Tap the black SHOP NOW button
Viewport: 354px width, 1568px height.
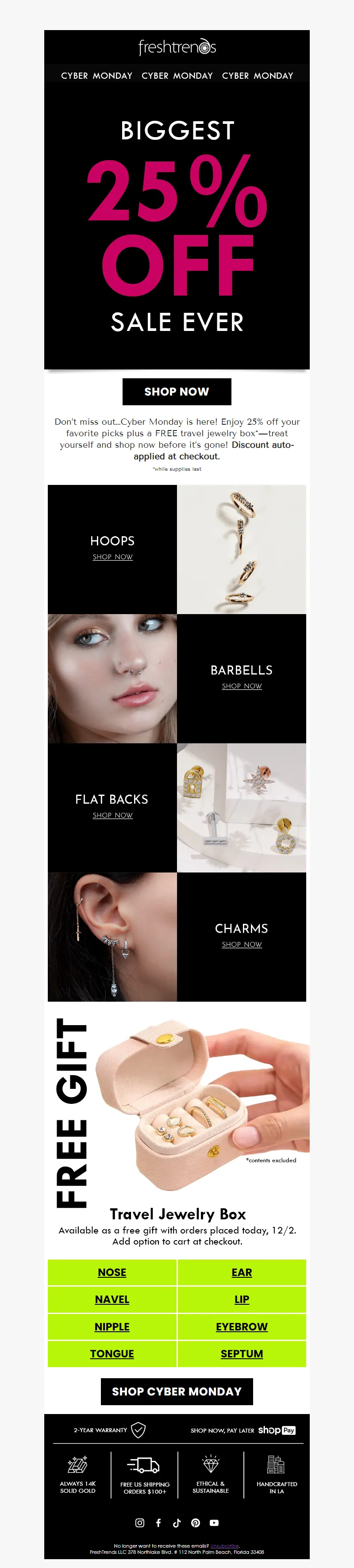click(177, 392)
